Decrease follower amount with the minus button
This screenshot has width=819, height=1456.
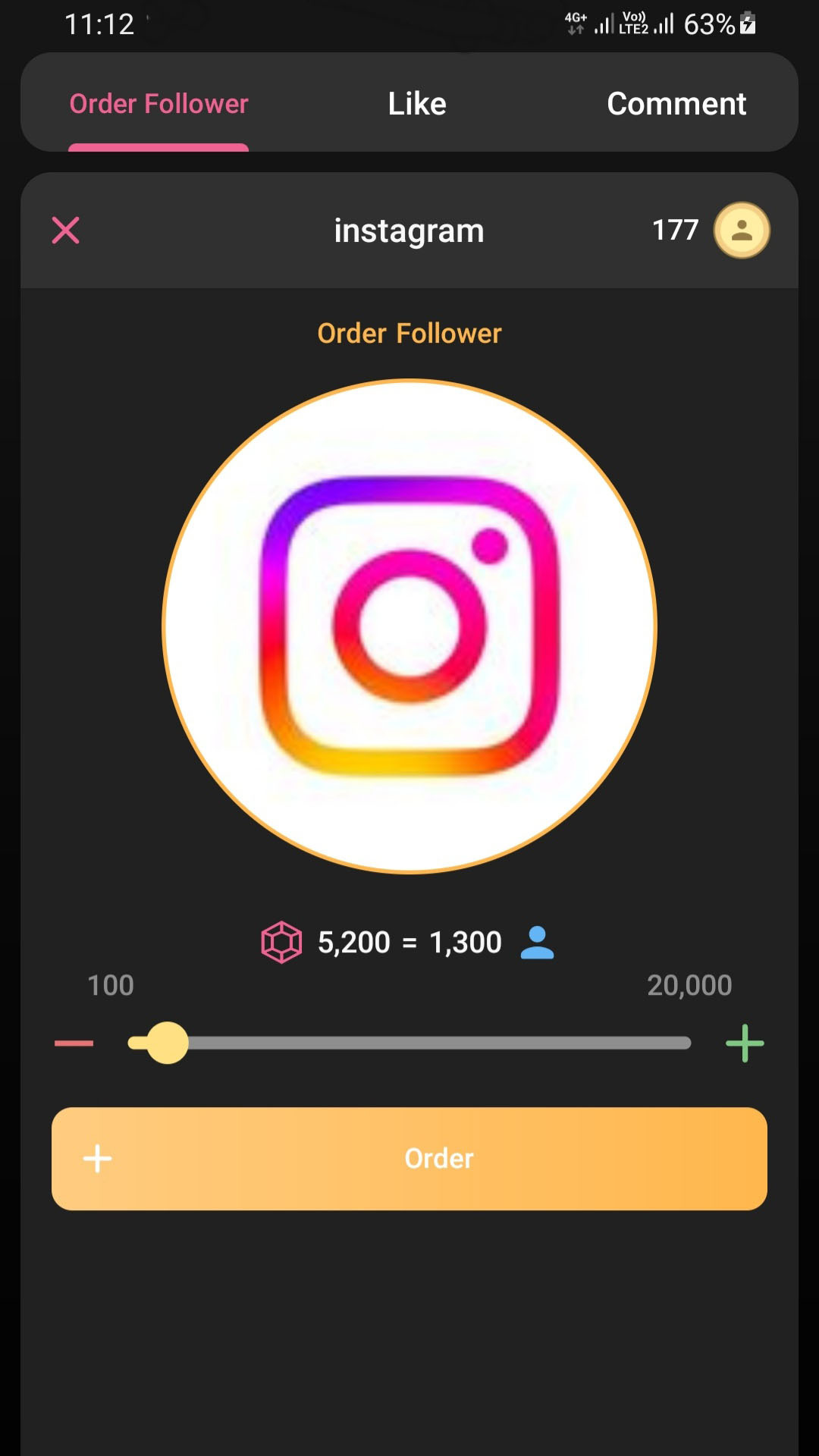pyautogui.click(x=74, y=1043)
